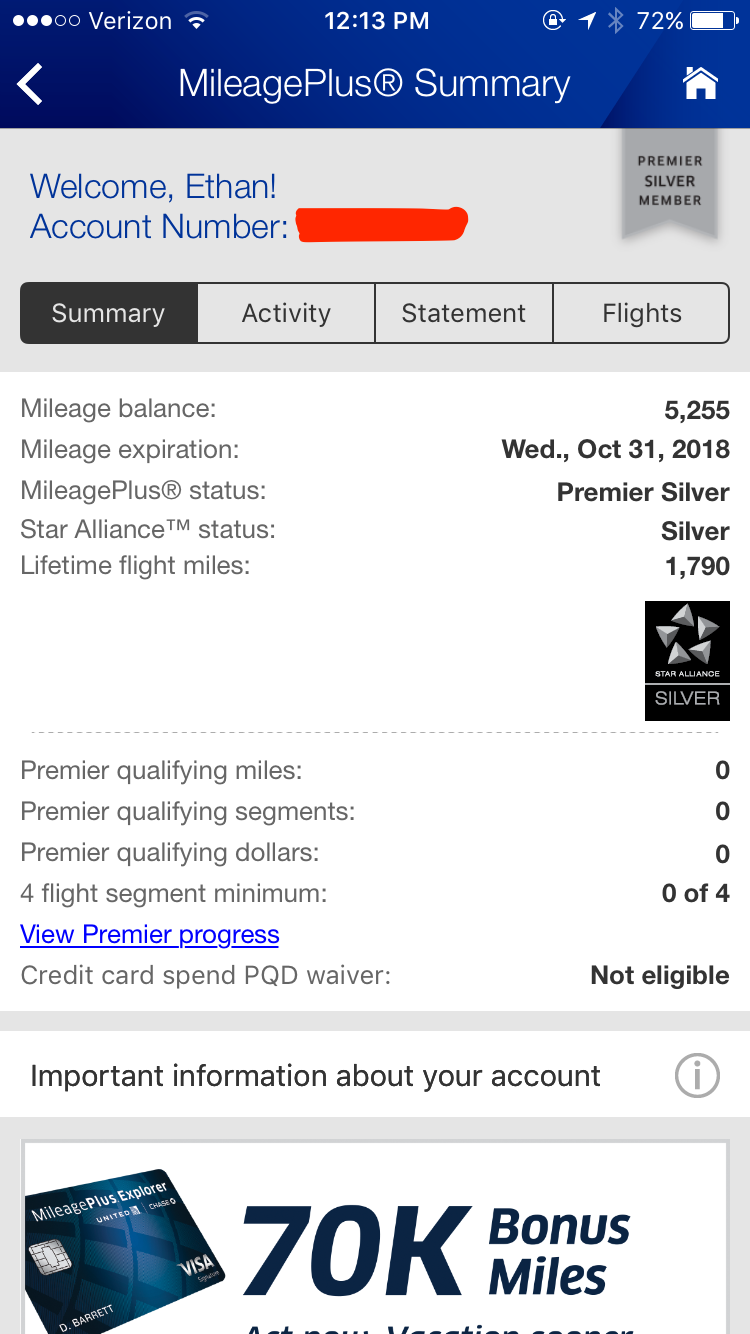This screenshot has width=750, height=1334.
Task: Select the Summary tab
Action: click(109, 313)
